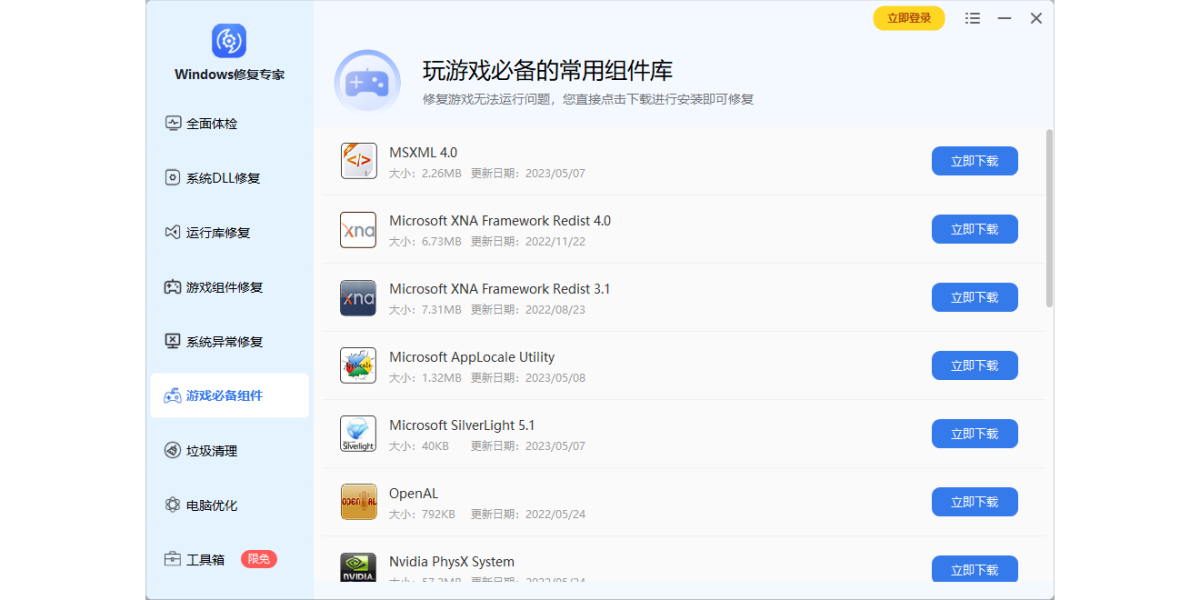Download Nvidia PhysX System
The width and height of the screenshot is (1200, 600).
click(974, 569)
